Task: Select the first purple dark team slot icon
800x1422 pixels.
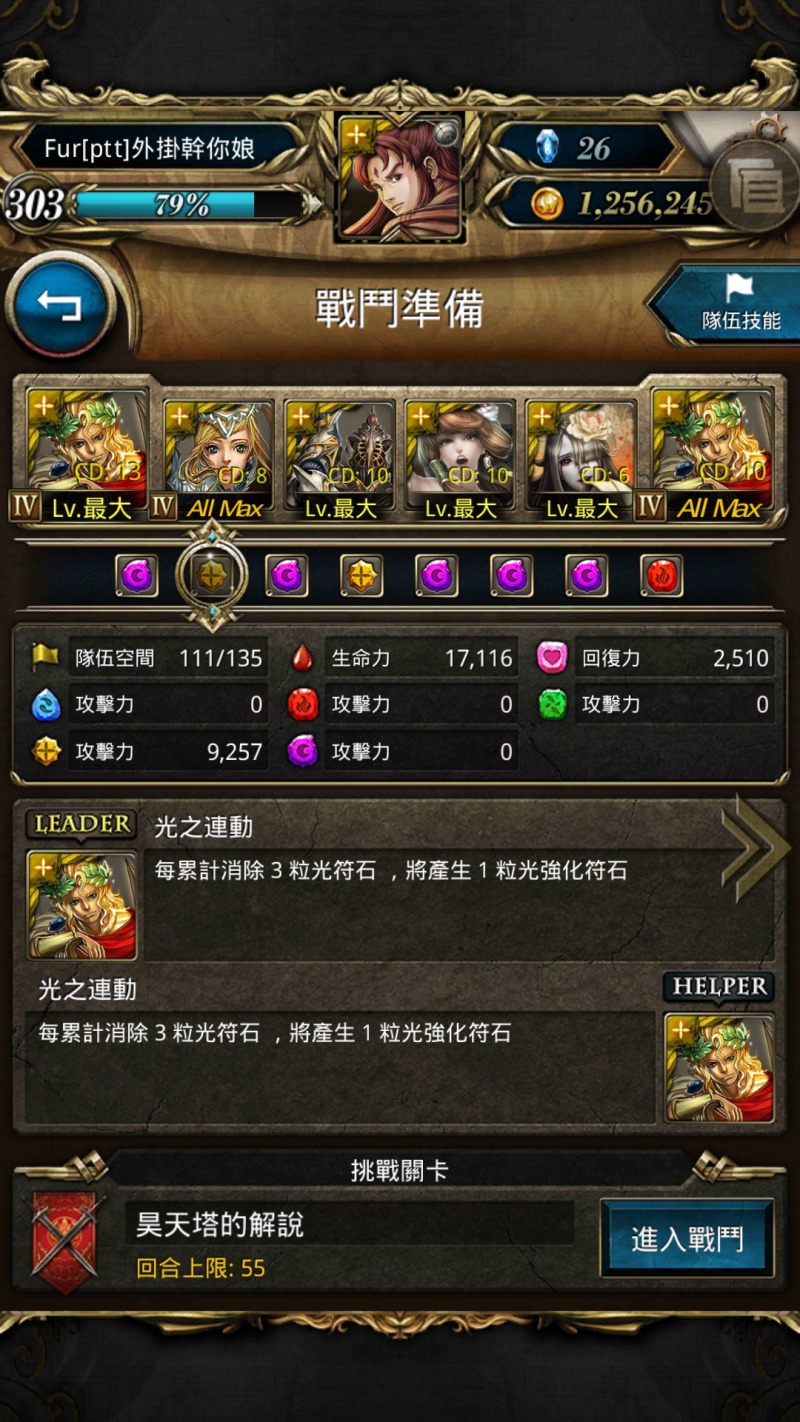Action: click(136, 576)
